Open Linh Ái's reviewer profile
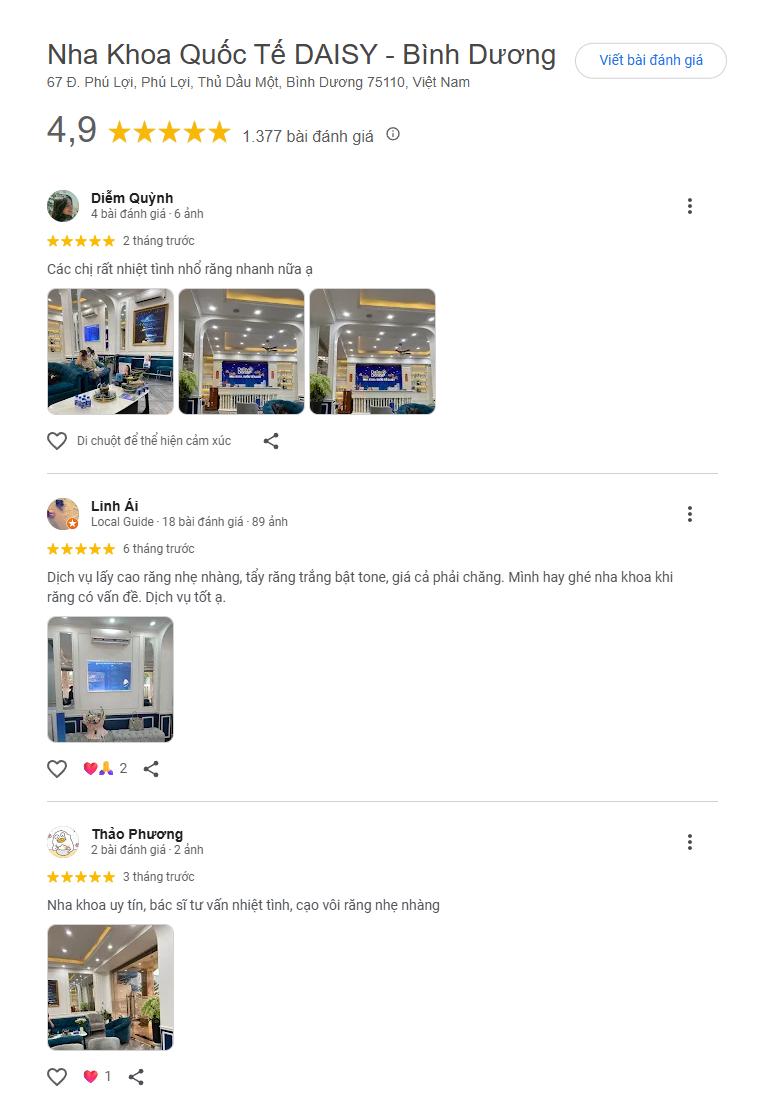The height and width of the screenshot is (1096, 773). click(x=114, y=506)
